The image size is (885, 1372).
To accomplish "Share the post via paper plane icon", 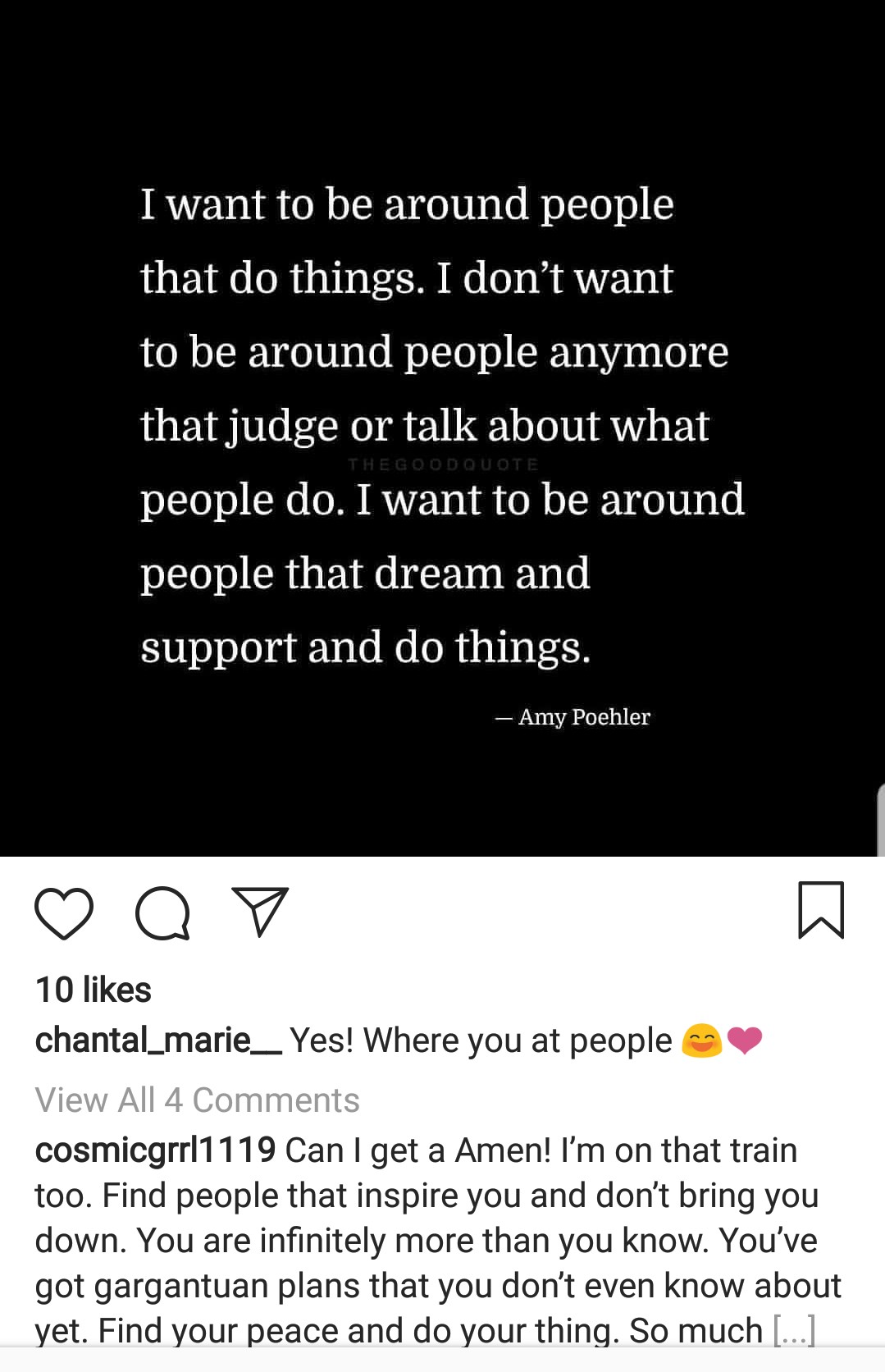I will coord(260,911).
